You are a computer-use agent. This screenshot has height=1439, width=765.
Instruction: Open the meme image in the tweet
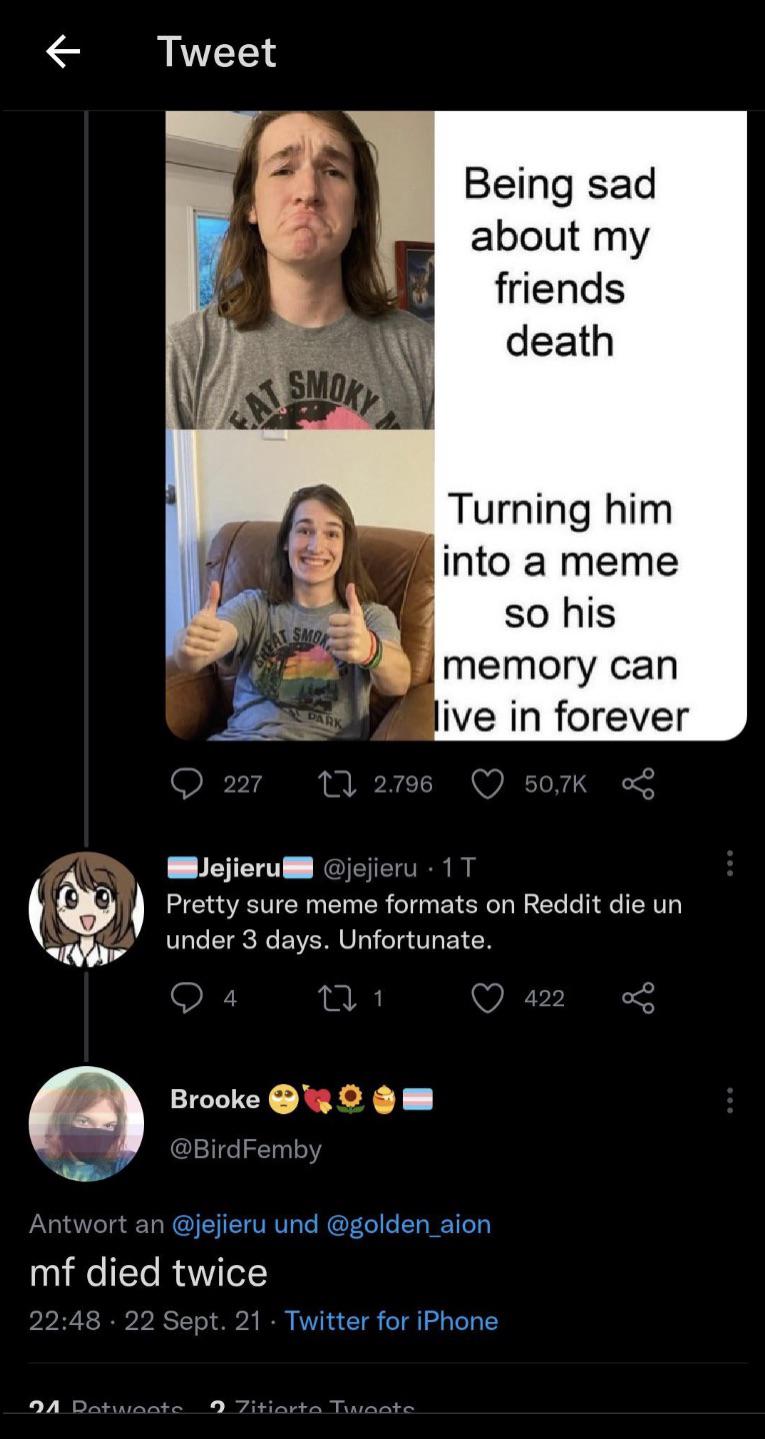click(x=455, y=425)
